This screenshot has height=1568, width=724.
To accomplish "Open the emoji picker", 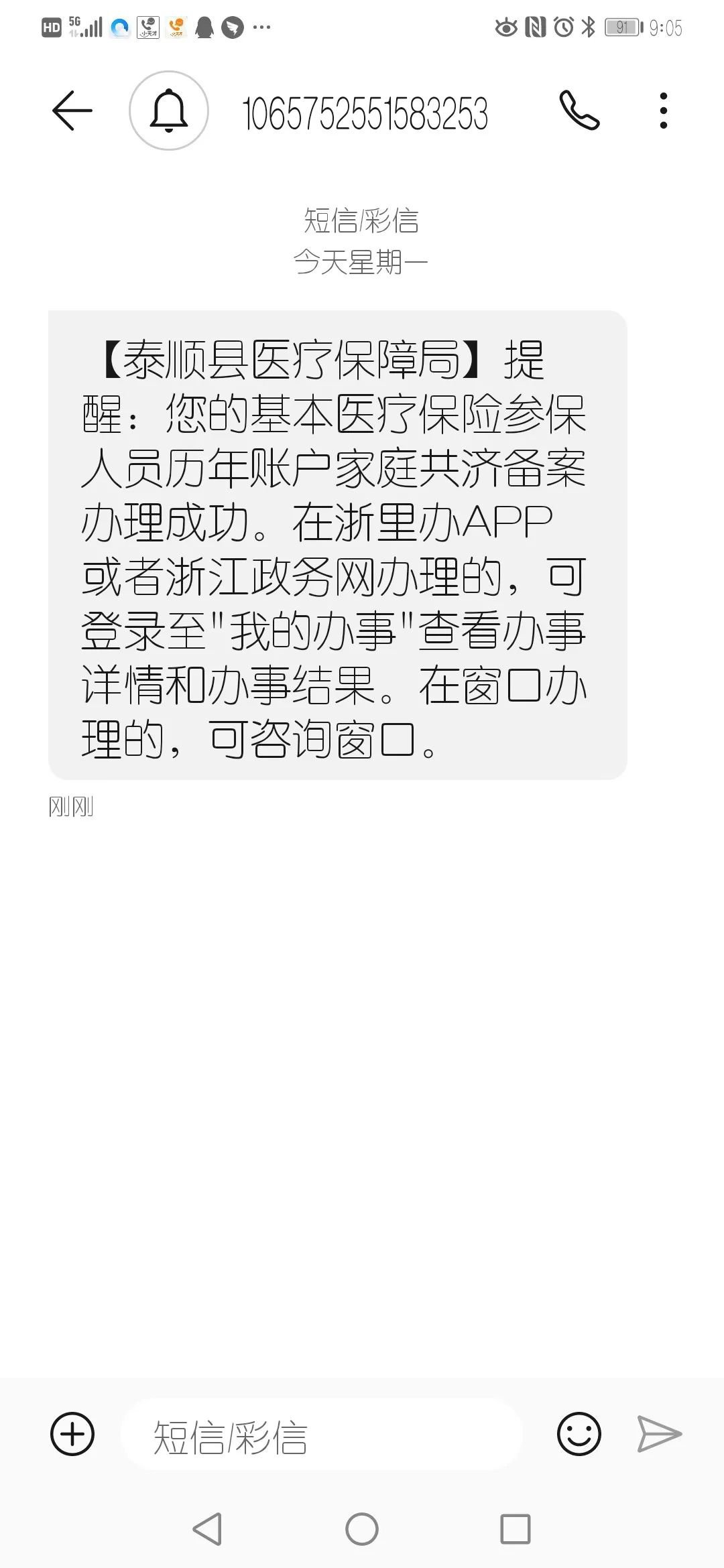I will 579,1433.
